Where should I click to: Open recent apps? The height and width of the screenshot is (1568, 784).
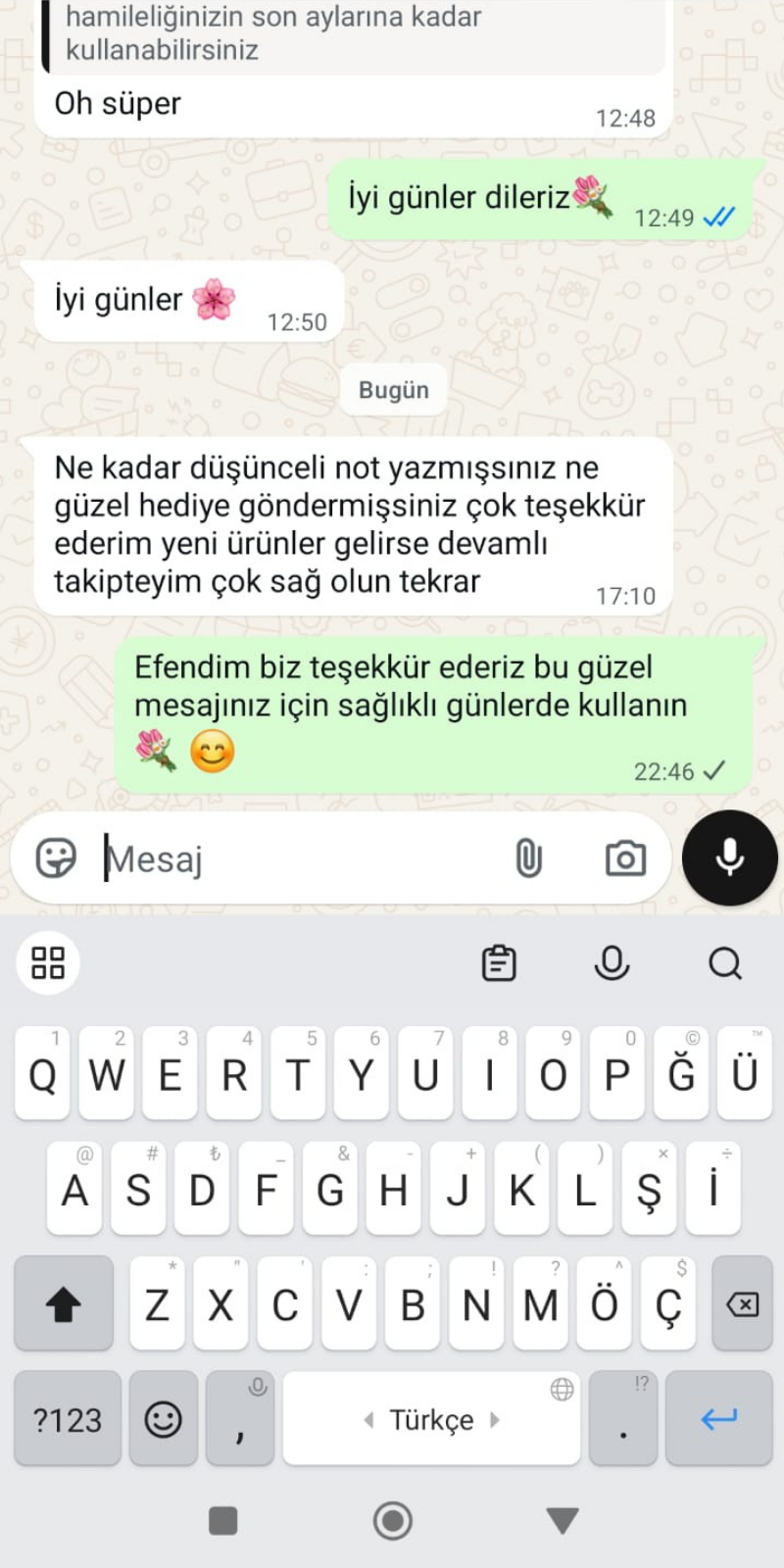tap(223, 1521)
